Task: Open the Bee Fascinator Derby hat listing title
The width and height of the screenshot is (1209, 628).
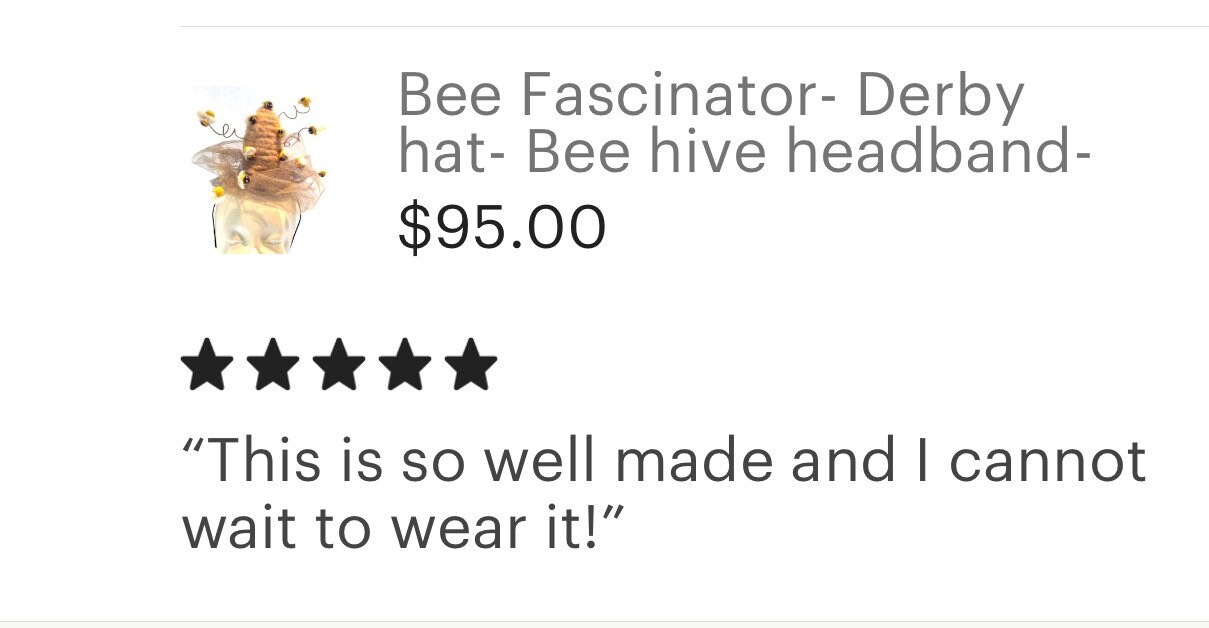Action: point(742,123)
